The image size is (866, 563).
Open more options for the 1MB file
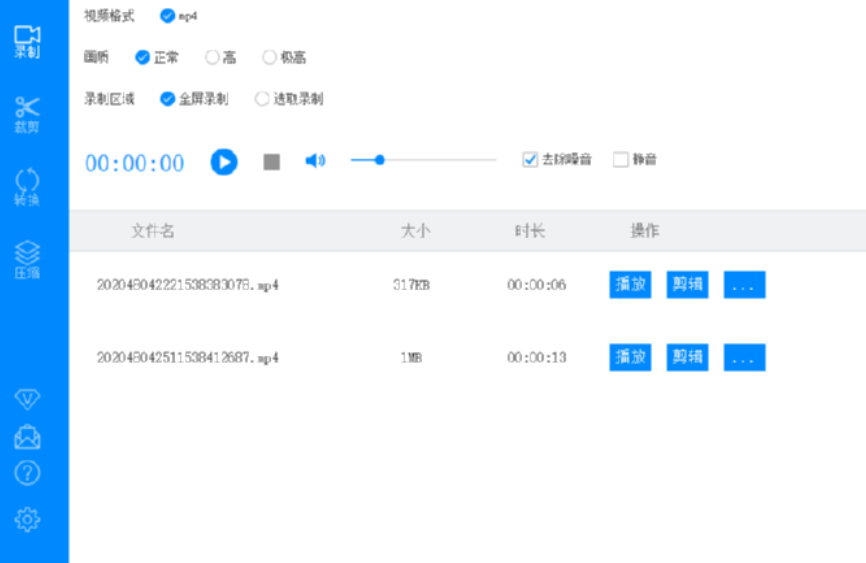point(744,357)
